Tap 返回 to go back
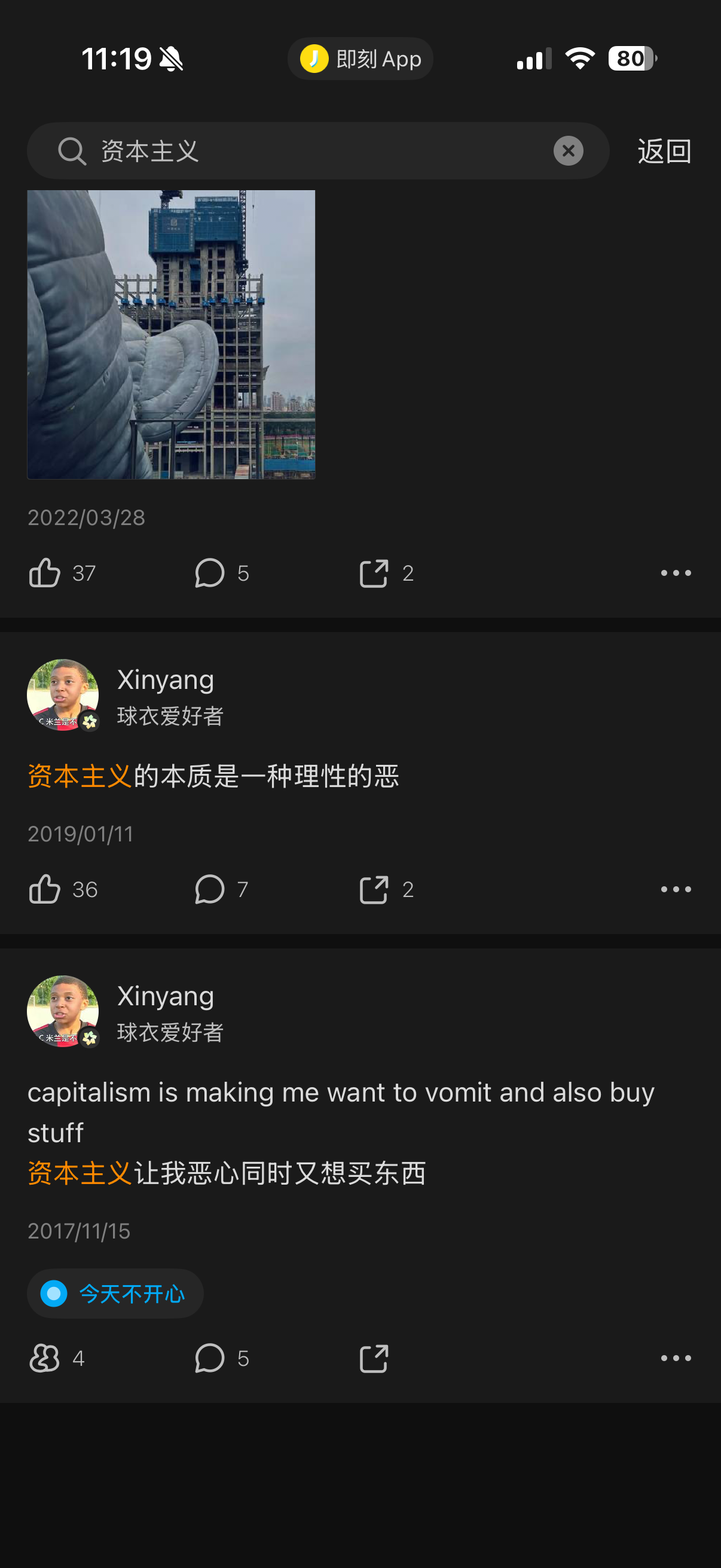This screenshot has width=721, height=1568. [x=664, y=151]
